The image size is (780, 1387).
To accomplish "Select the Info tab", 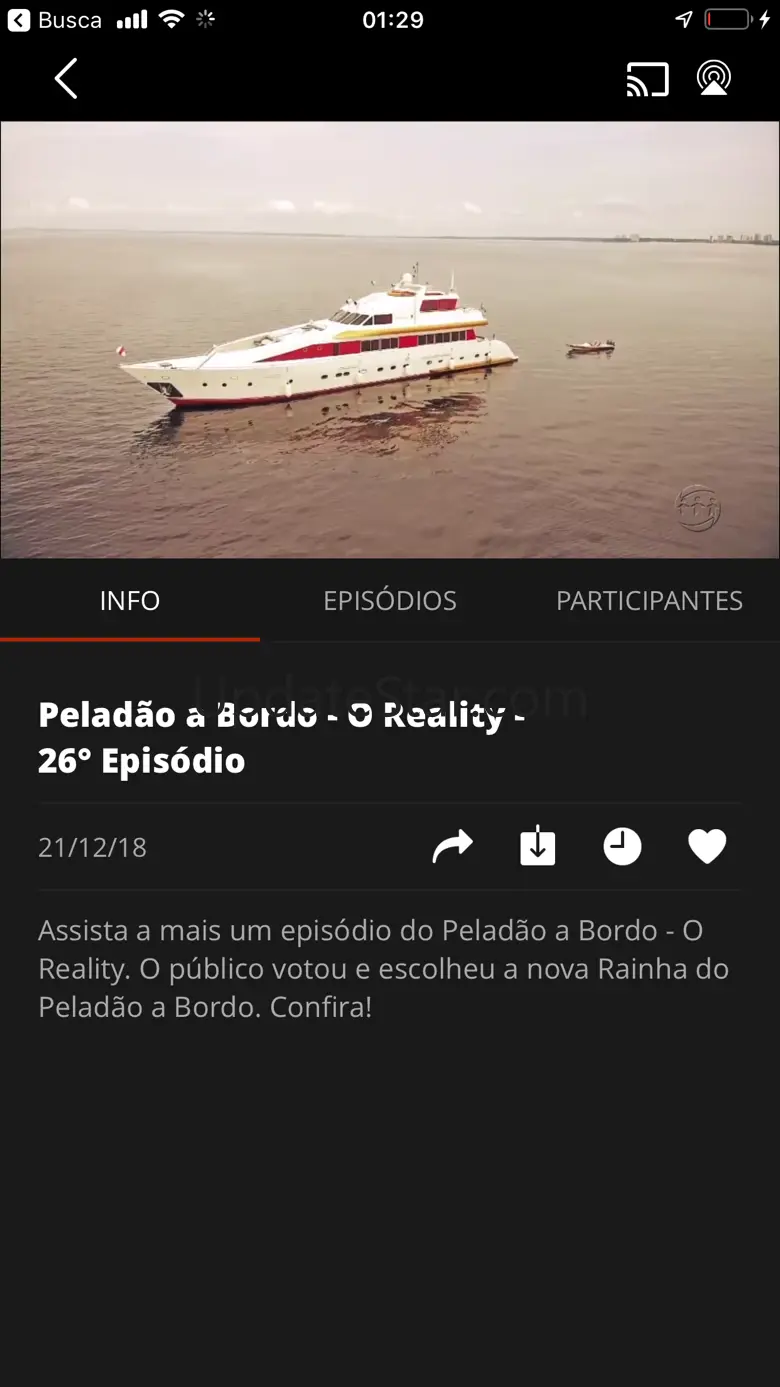I will [130, 600].
